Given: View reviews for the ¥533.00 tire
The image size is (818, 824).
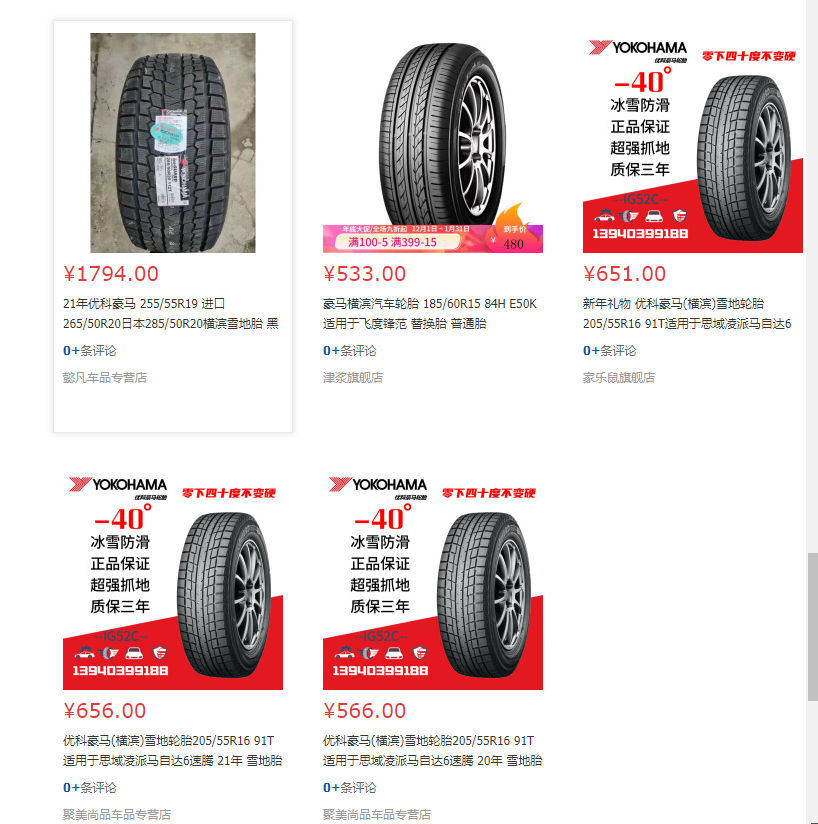Looking at the screenshot, I should pos(350,351).
